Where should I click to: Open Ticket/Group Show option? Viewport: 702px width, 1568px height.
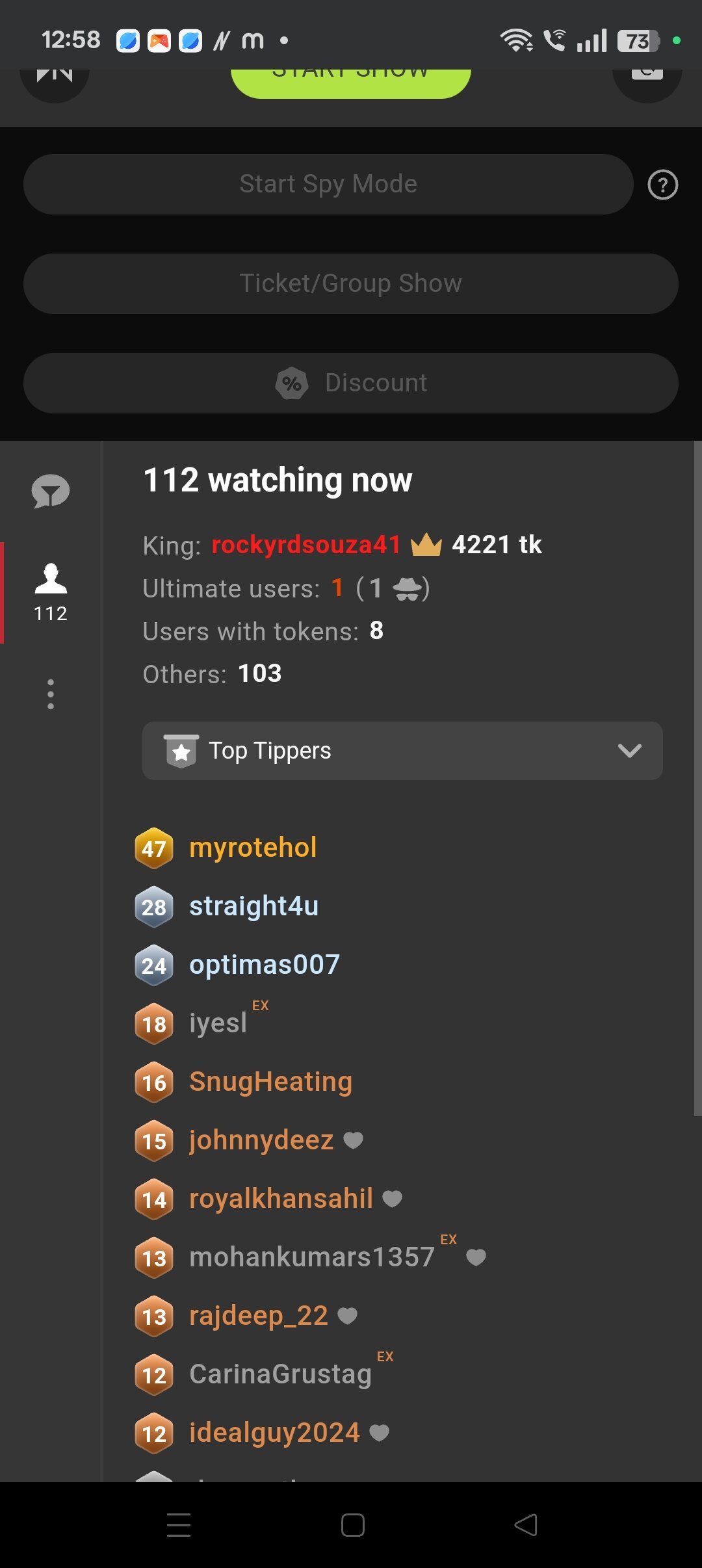350,283
